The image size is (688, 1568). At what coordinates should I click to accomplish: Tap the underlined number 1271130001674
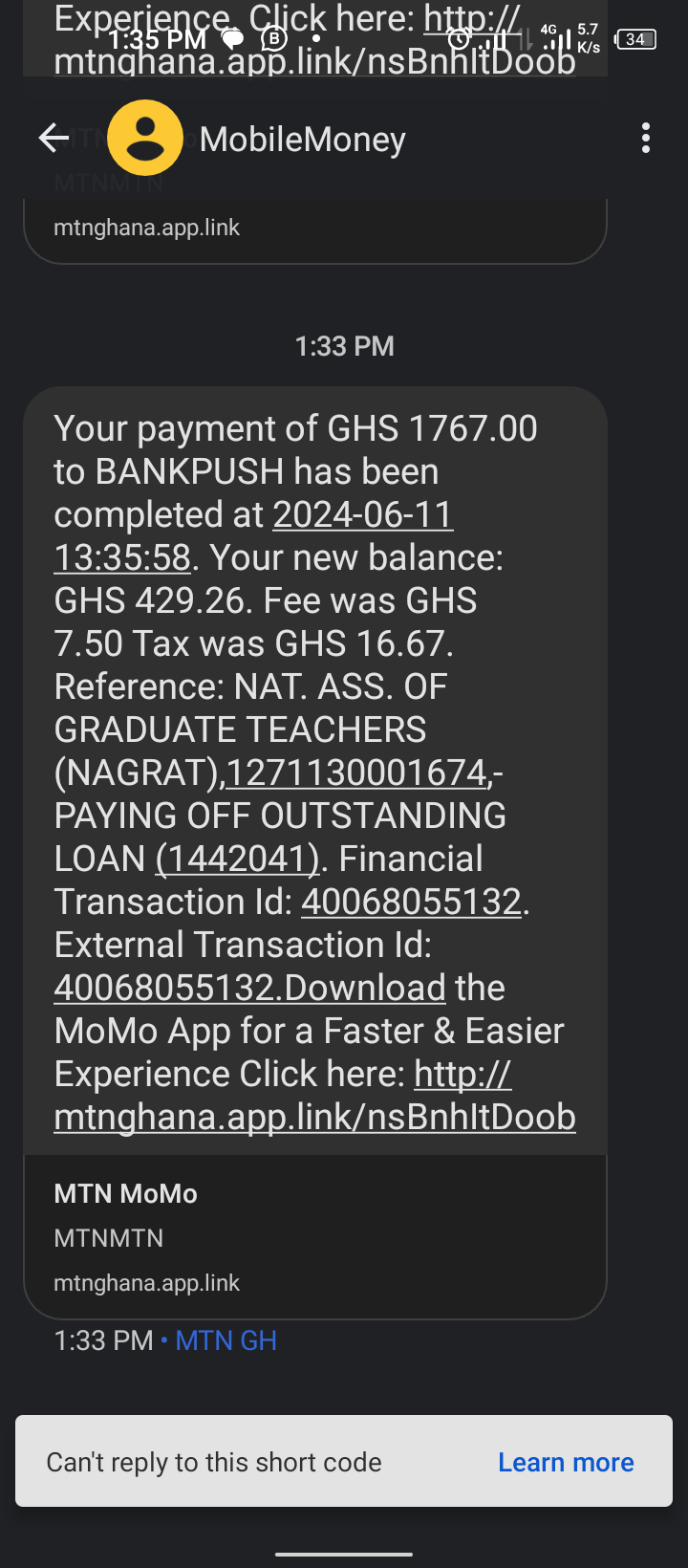(x=356, y=773)
